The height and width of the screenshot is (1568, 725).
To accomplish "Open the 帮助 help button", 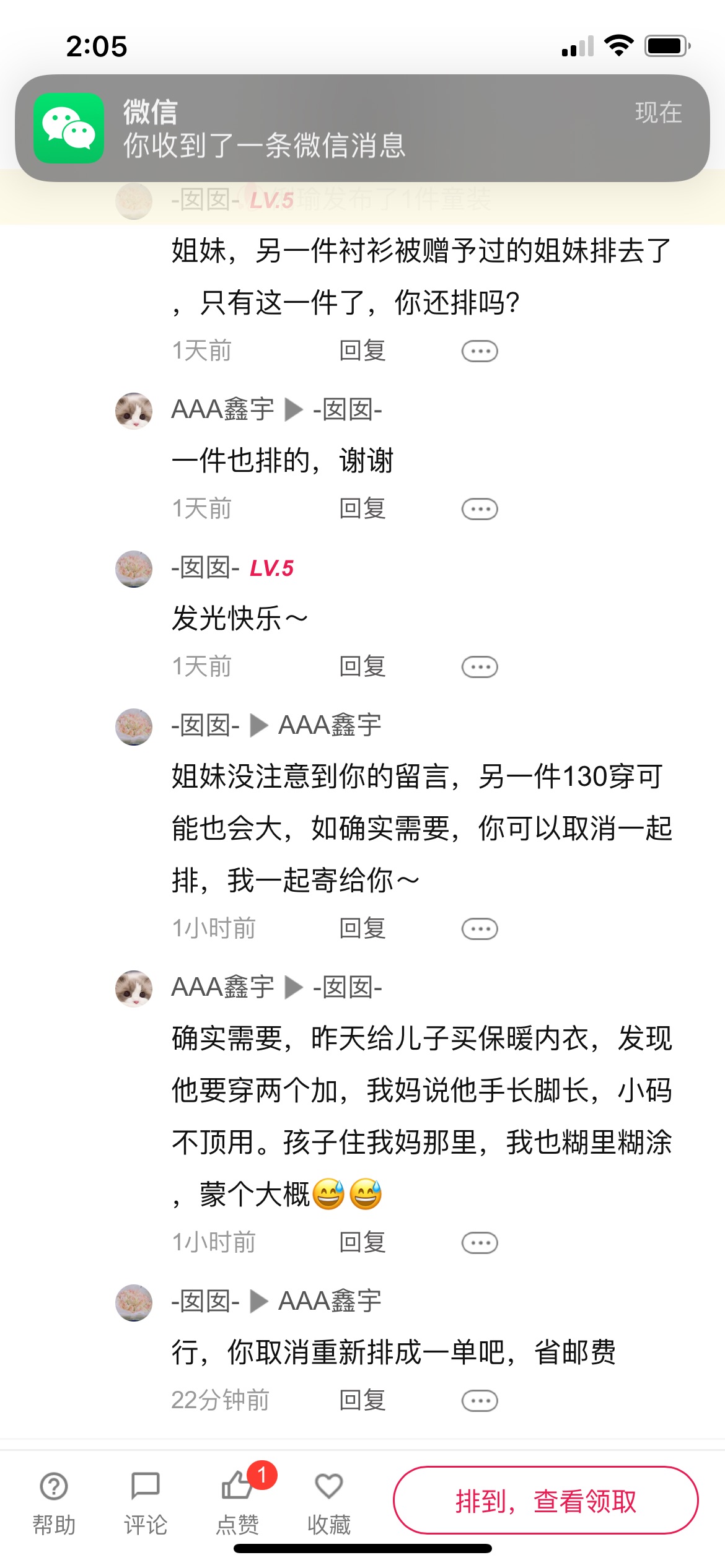I will click(54, 1503).
